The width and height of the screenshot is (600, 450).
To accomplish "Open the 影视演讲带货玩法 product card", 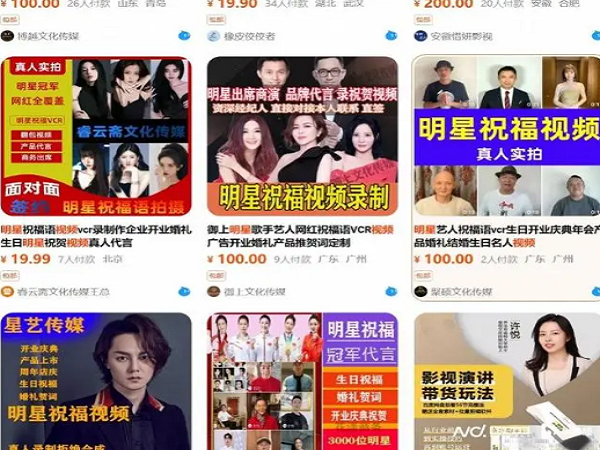I will [x=507, y=382].
